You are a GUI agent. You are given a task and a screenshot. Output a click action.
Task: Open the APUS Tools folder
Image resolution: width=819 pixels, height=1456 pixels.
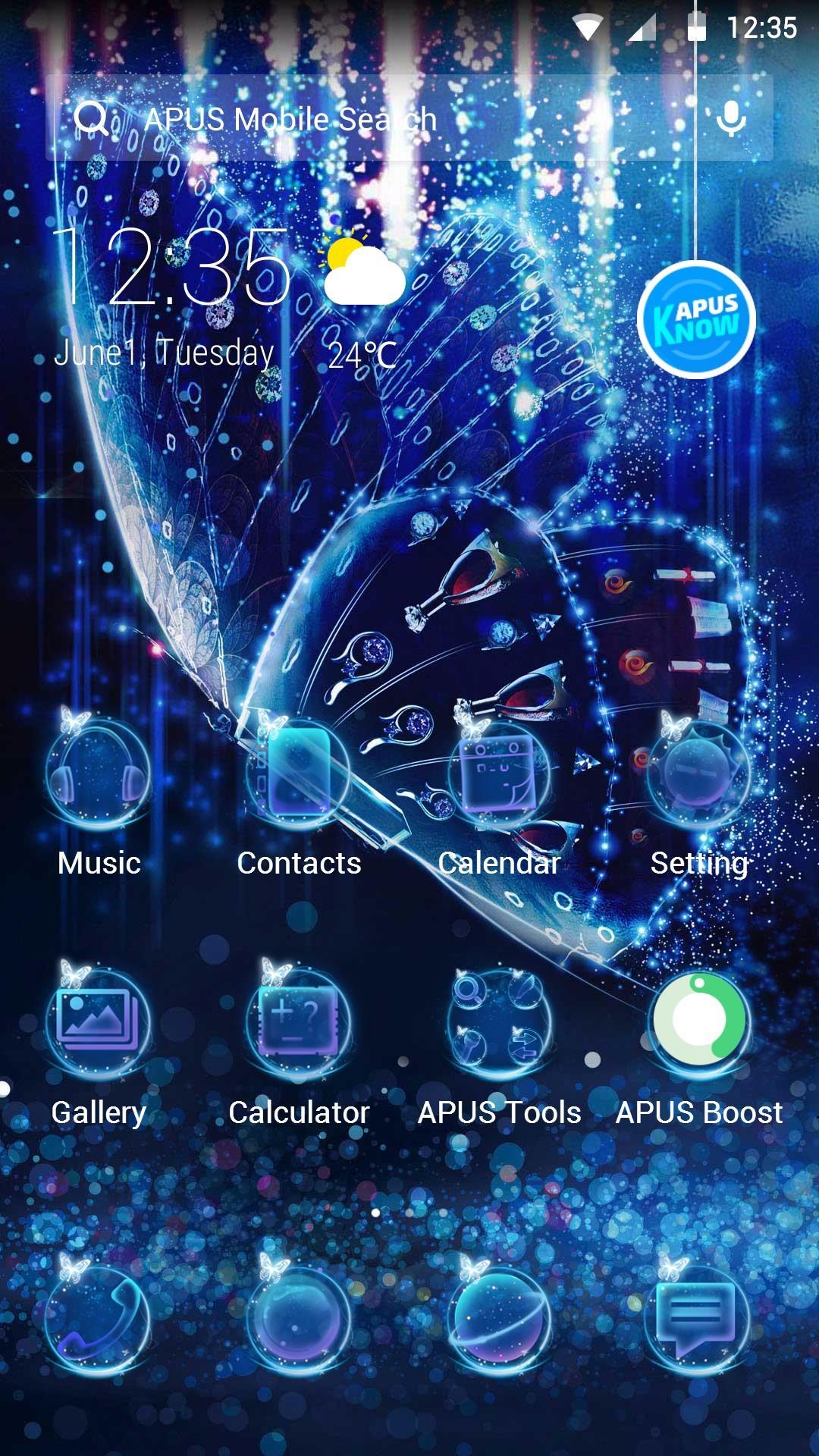pyautogui.click(x=499, y=1024)
